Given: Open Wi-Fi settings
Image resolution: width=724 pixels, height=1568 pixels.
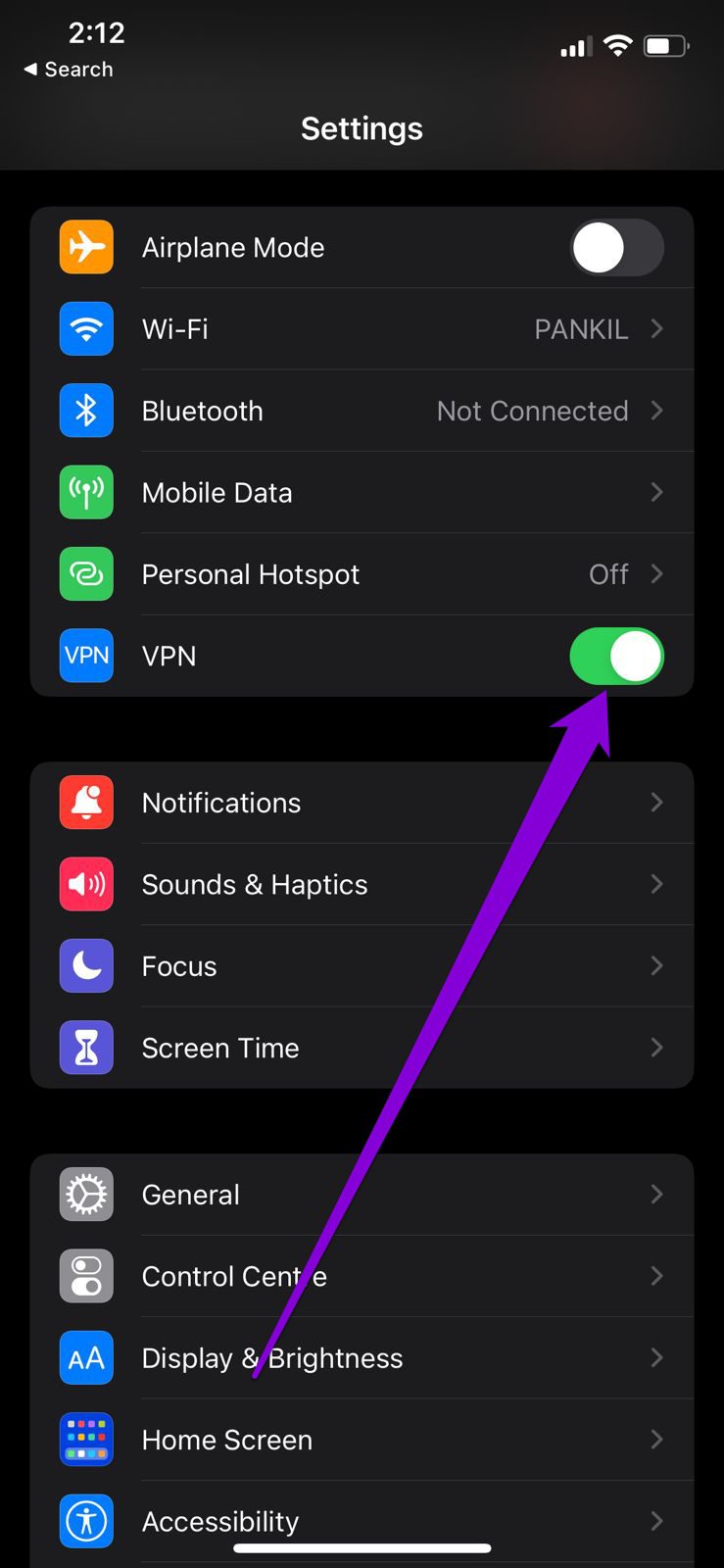Looking at the screenshot, I should [x=362, y=329].
